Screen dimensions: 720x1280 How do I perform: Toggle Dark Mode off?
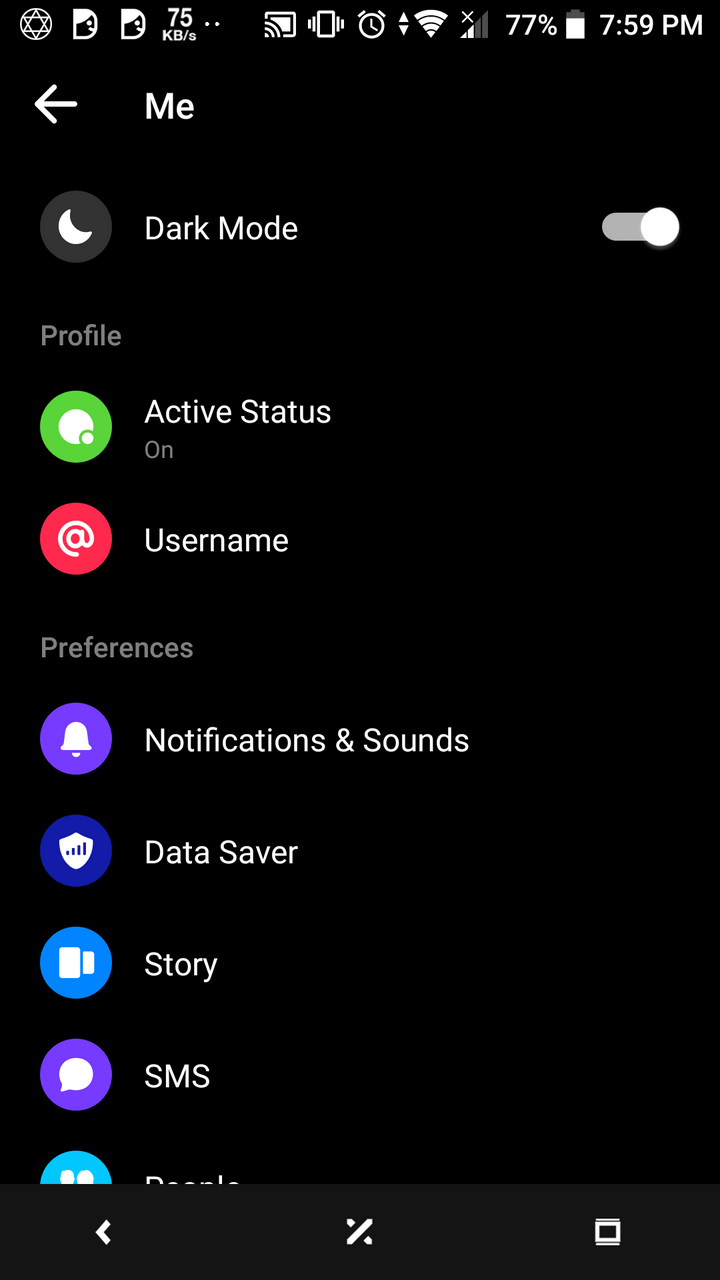[640, 227]
